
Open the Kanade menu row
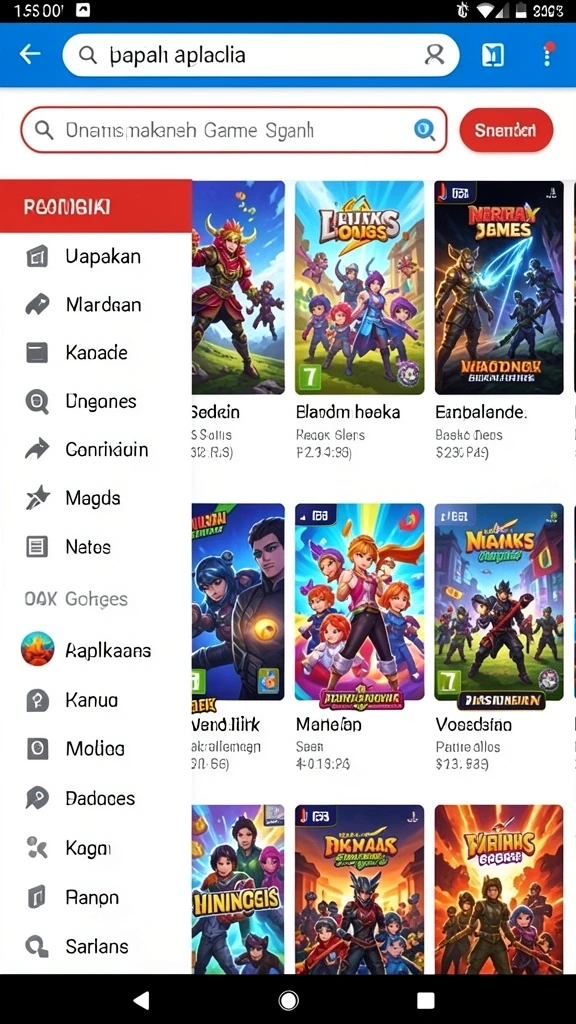96,353
